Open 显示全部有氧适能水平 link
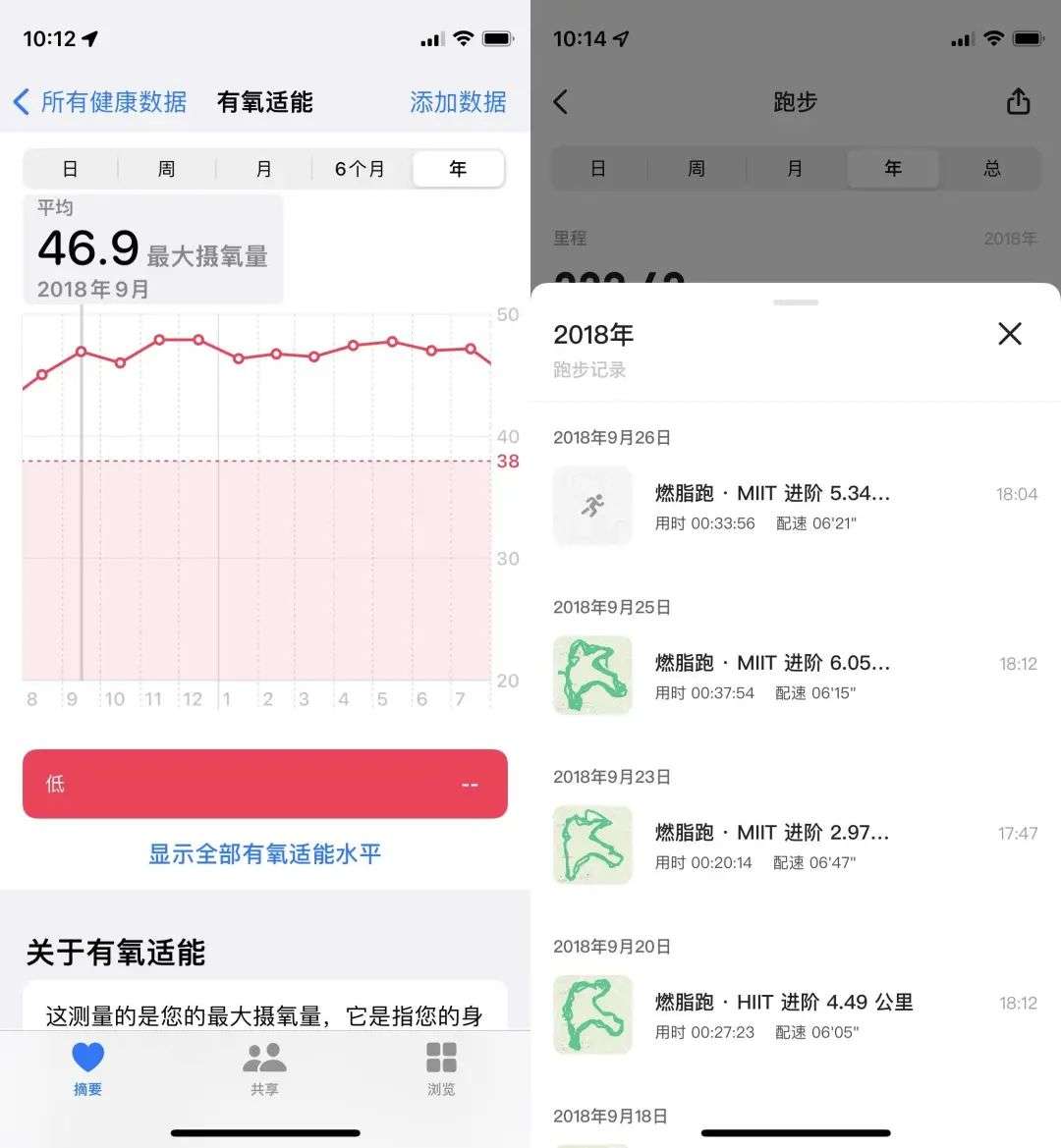1061x1148 pixels. click(264, 853)
